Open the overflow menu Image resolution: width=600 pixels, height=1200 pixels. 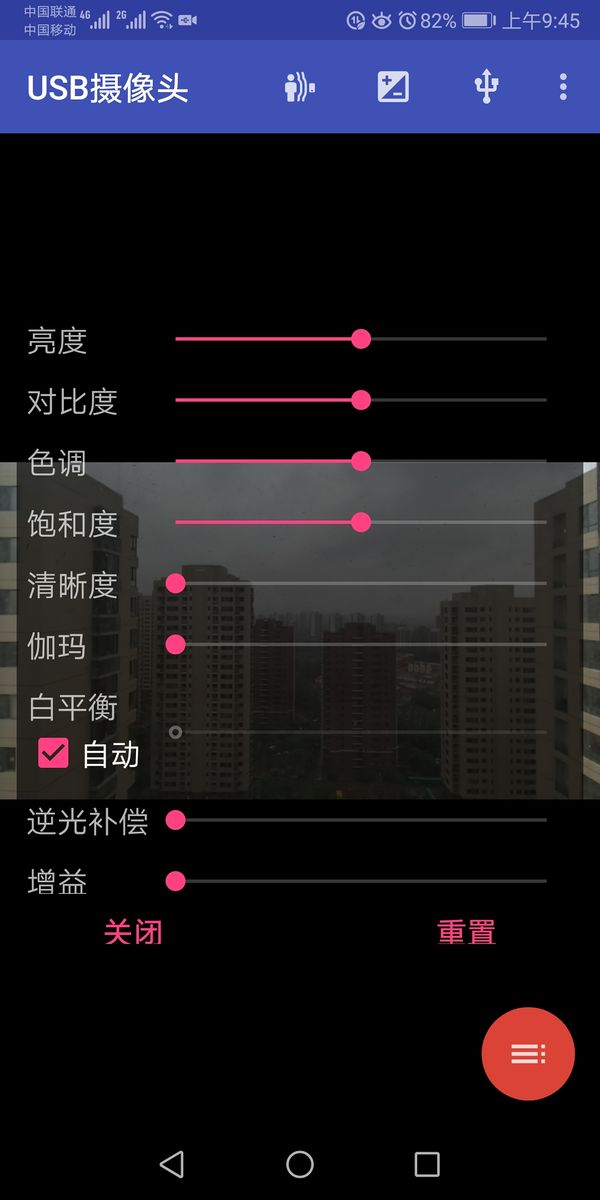(x=563, y=87)
